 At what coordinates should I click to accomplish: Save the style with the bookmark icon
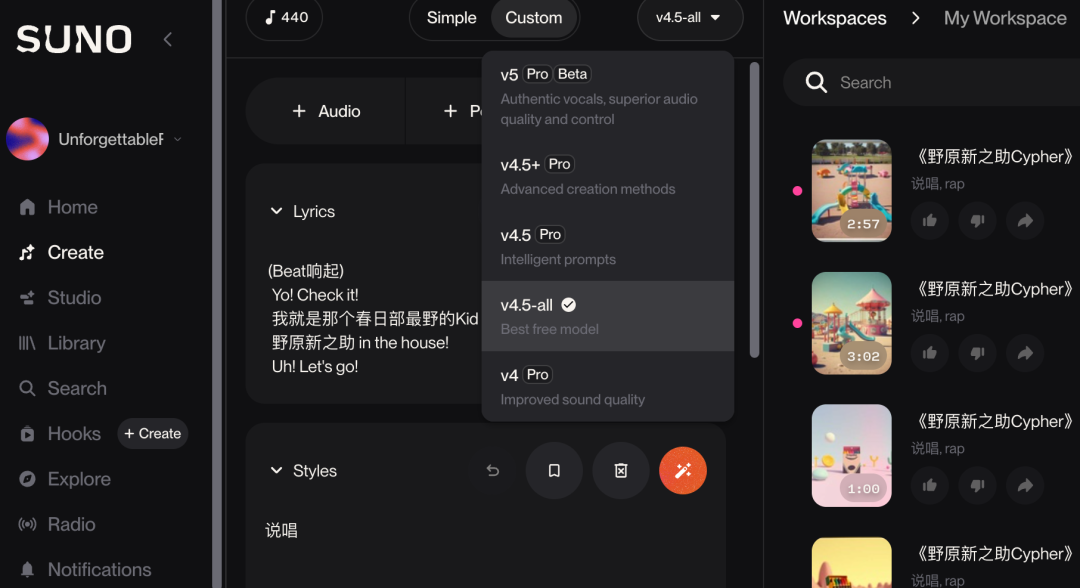click(x=554, y=471)
